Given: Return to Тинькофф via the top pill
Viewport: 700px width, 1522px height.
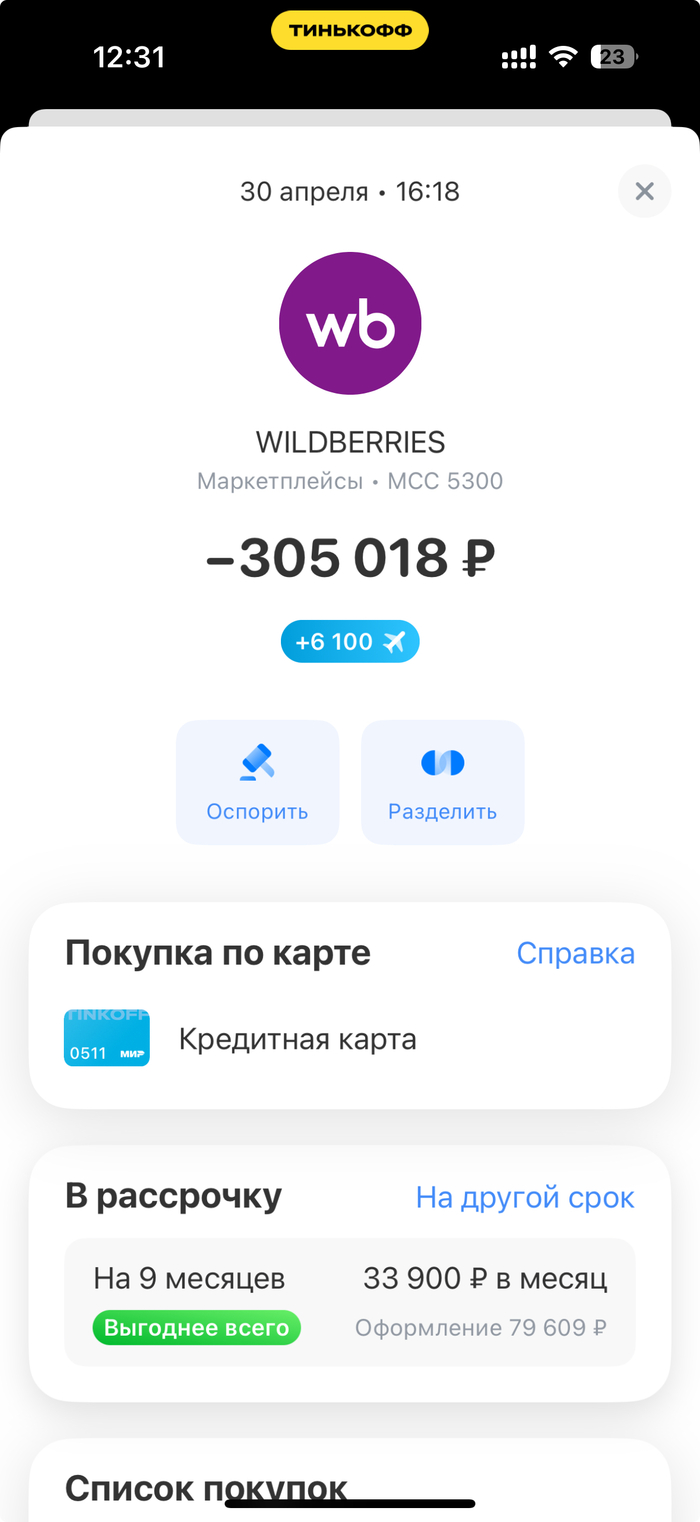Looking at the screenshot, I should click(350, 31).
